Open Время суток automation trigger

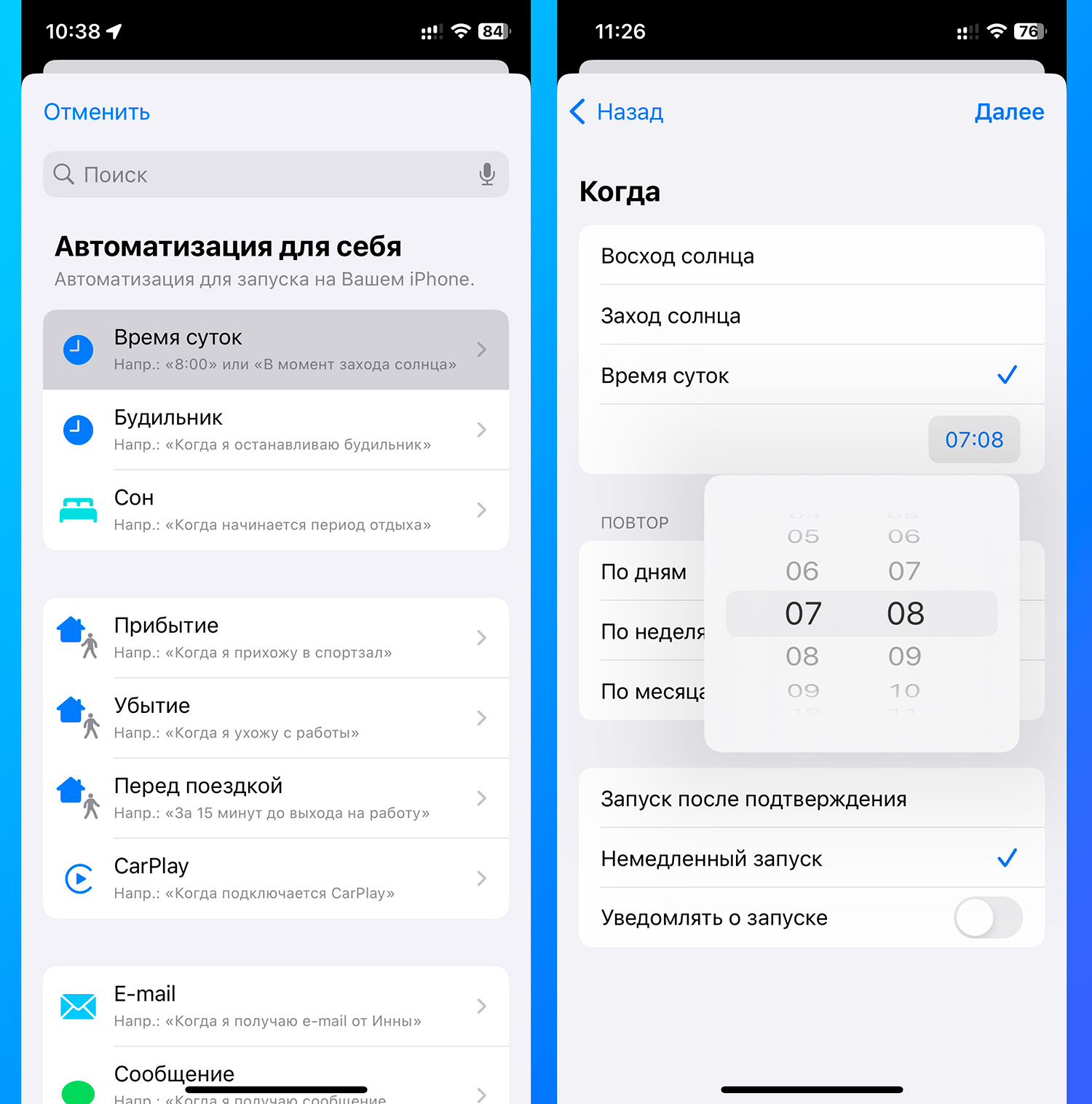pos(275,350)
